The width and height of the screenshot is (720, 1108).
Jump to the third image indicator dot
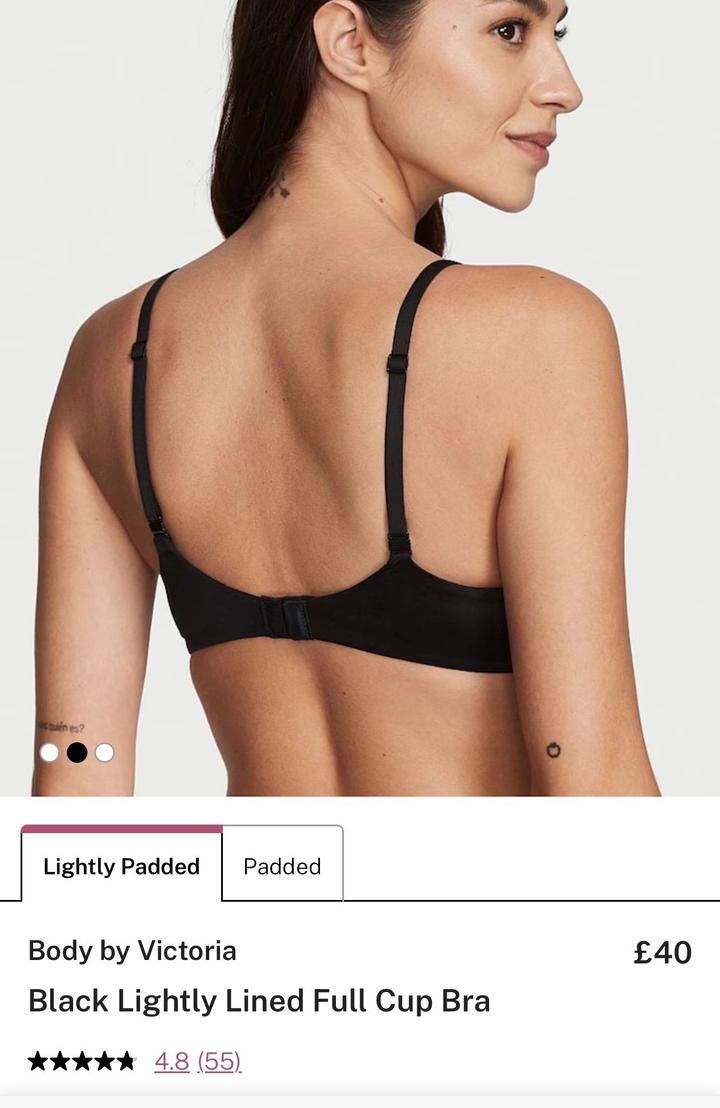[x=105, y=753]
